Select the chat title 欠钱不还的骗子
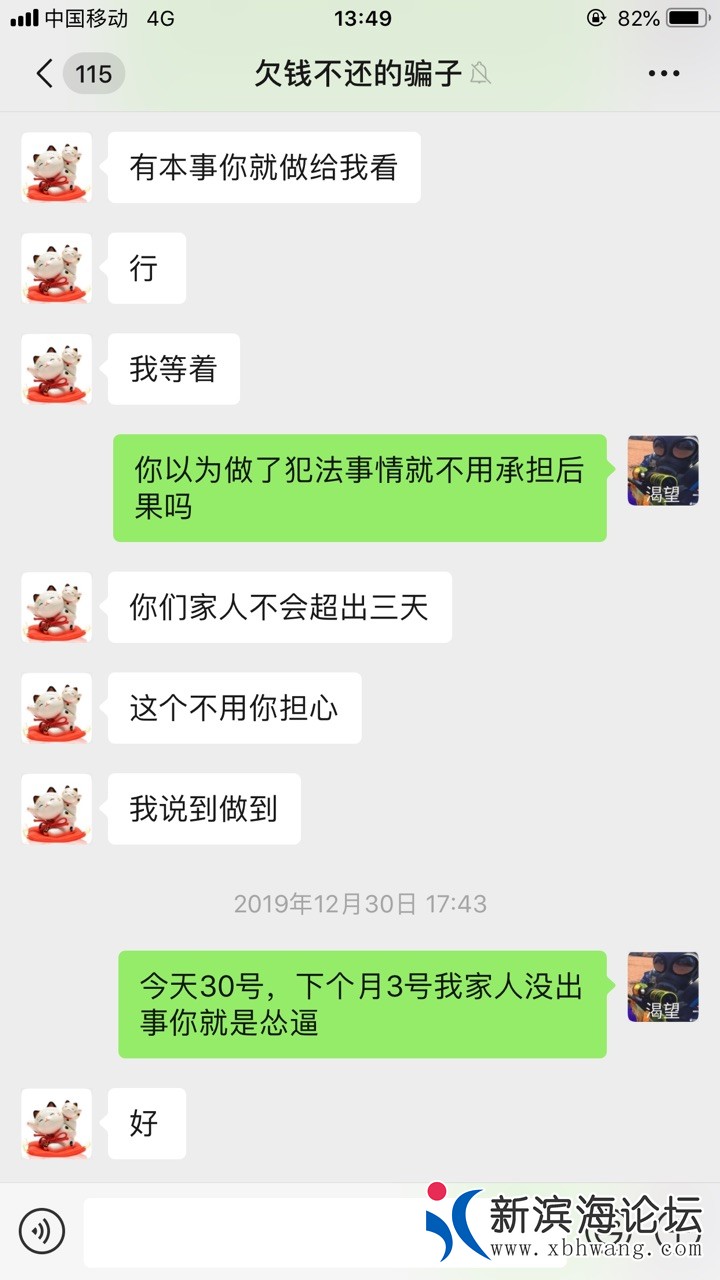 358,73
